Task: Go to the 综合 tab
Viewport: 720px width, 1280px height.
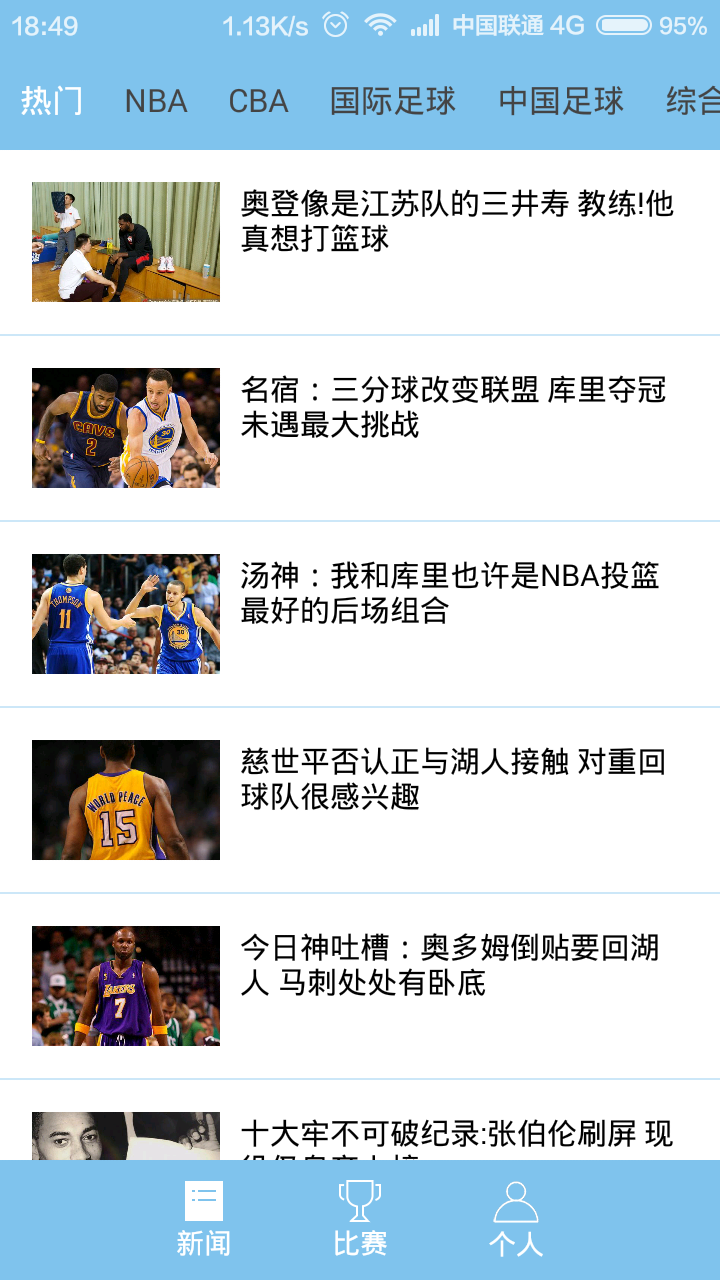Action: coord(693,101)
